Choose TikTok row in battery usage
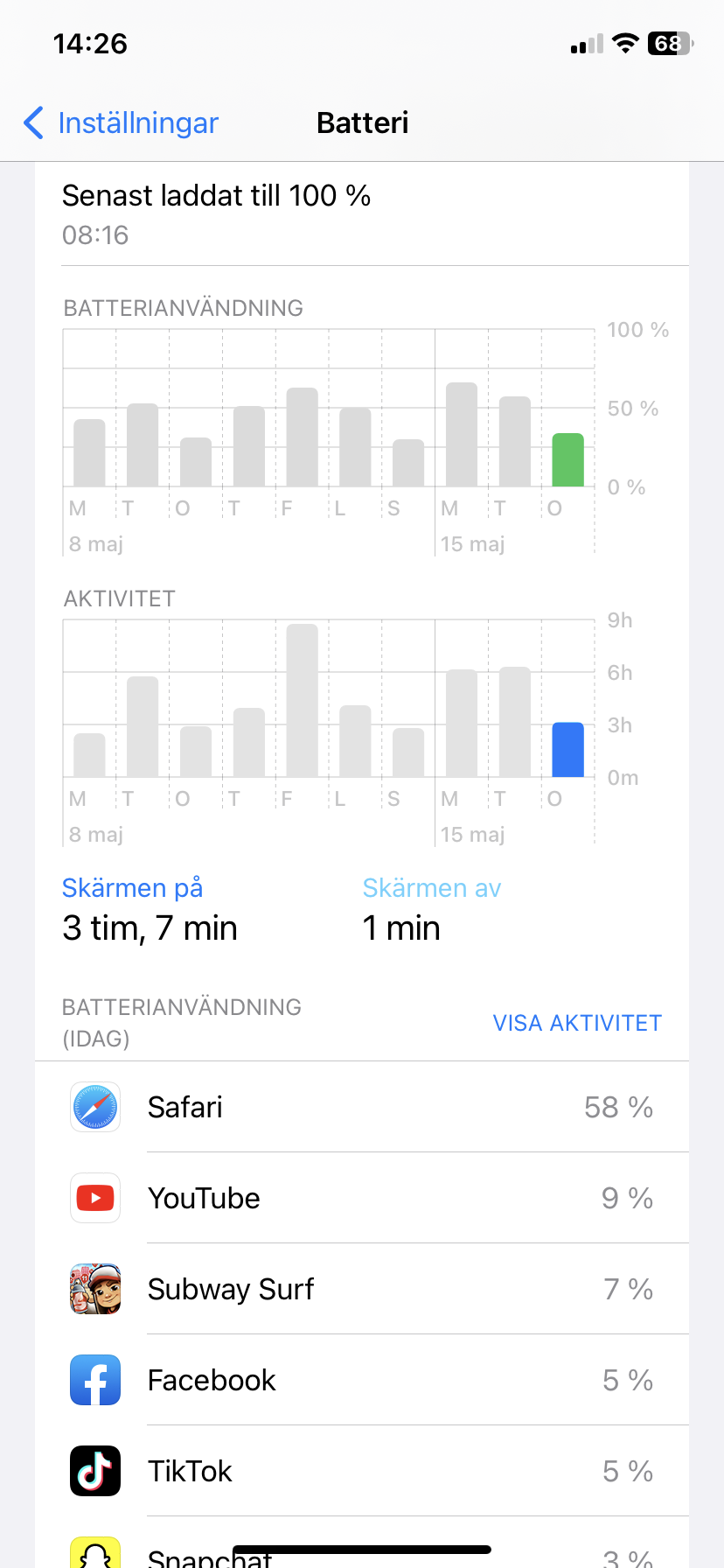The height and width of the screenshot is (1568, 724). click(362, 1471)
